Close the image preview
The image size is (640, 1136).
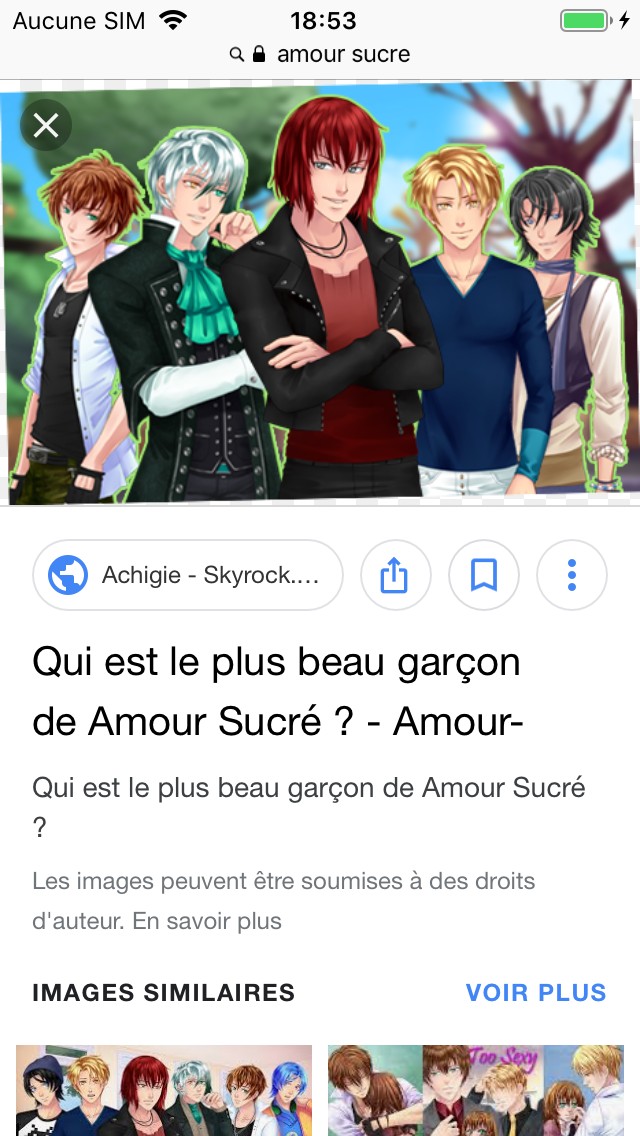tap(46, 125)
